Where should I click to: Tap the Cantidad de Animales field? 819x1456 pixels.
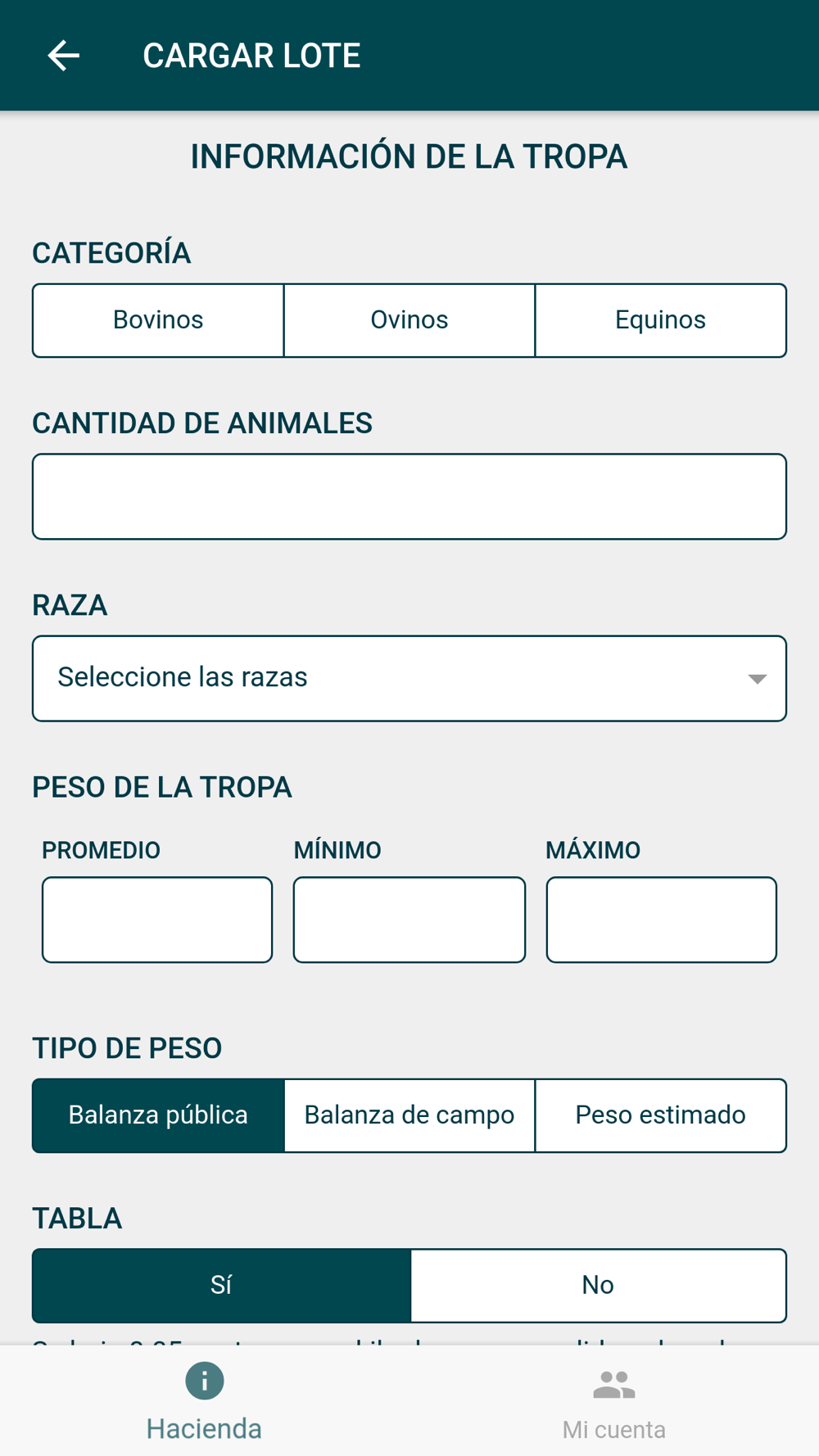point(409,496)
